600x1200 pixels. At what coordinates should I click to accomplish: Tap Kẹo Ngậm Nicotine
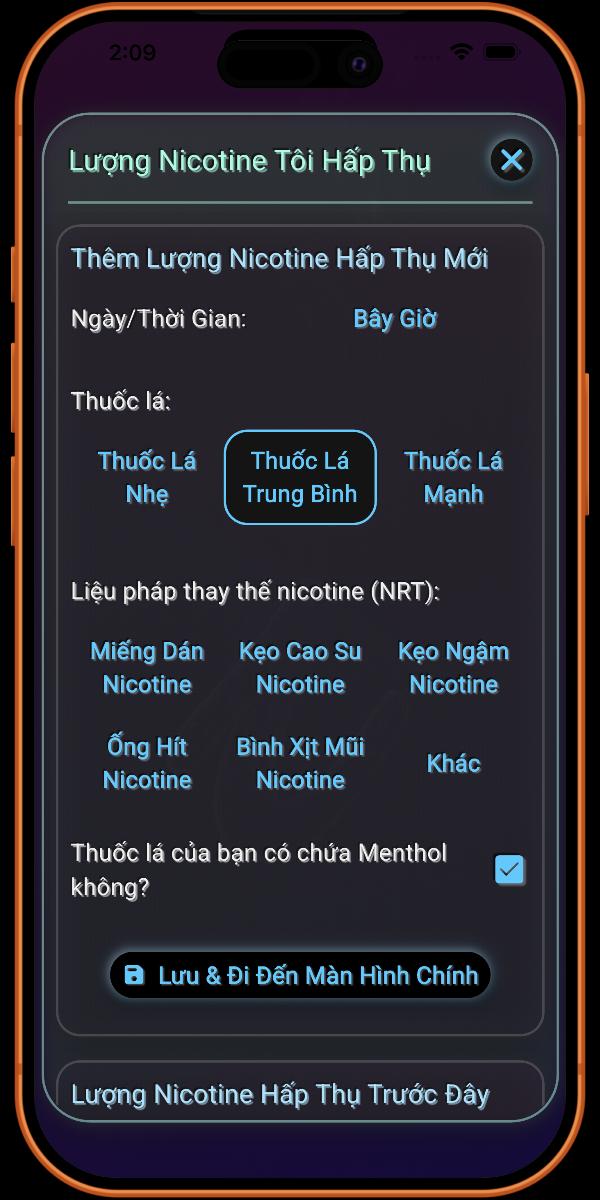(x=453, y=667)
